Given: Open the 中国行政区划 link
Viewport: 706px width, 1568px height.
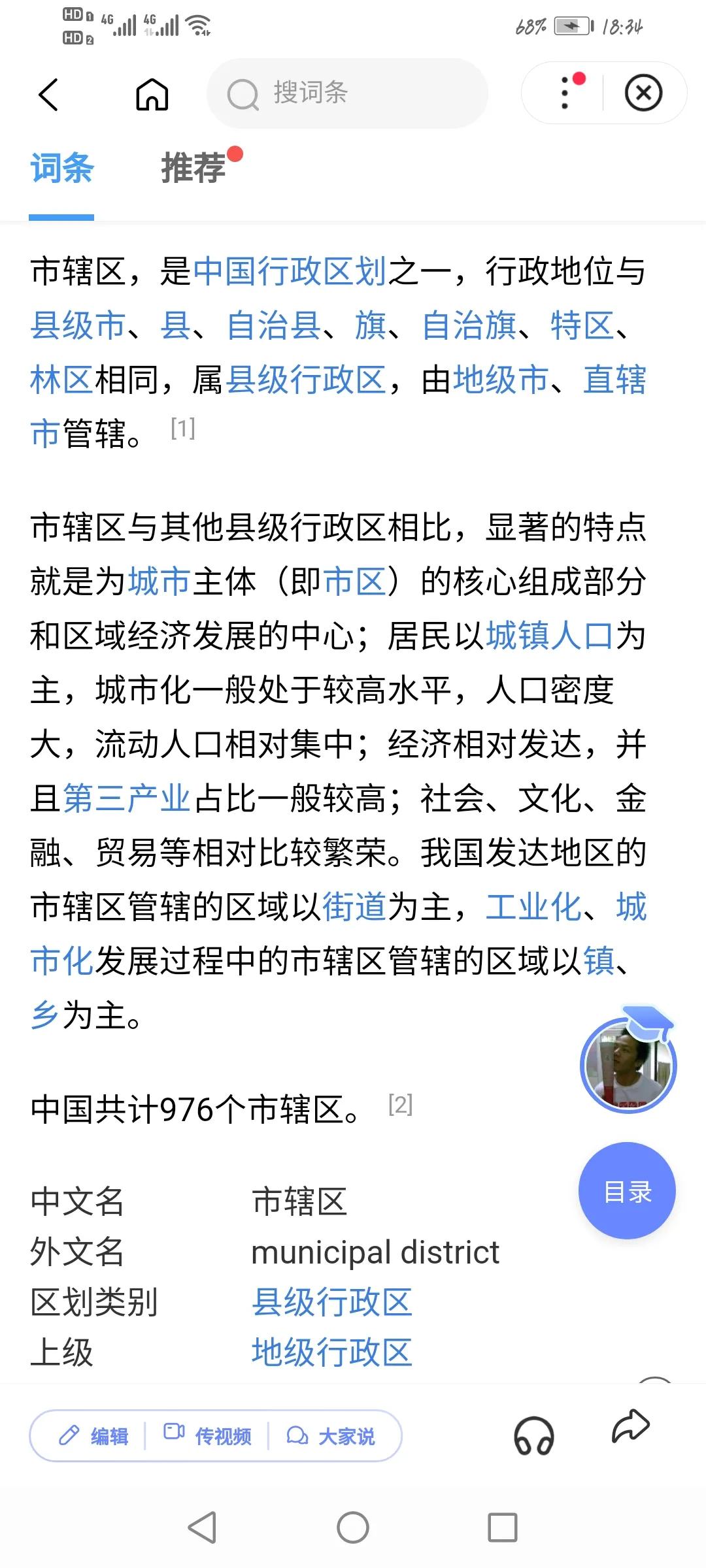Looking at the screenshot, I should pyautogui.click(x=290, y=271).
